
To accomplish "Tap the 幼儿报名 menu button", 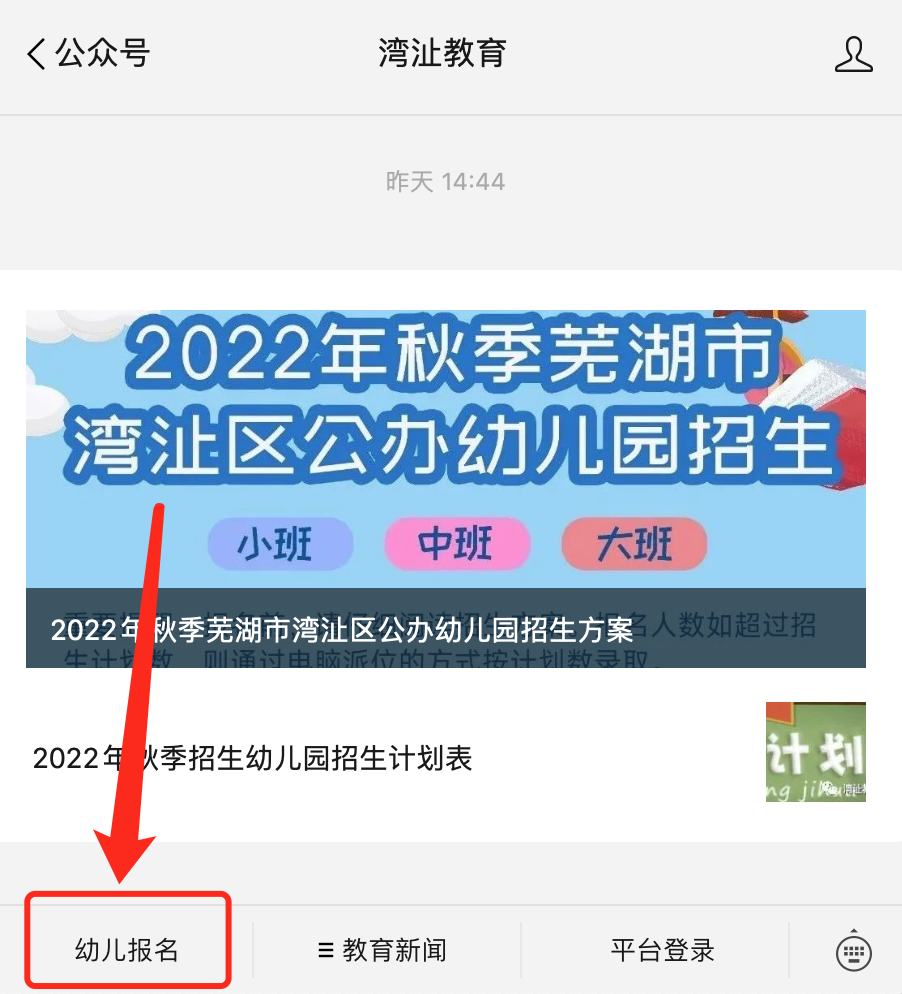I will point(127,950).
